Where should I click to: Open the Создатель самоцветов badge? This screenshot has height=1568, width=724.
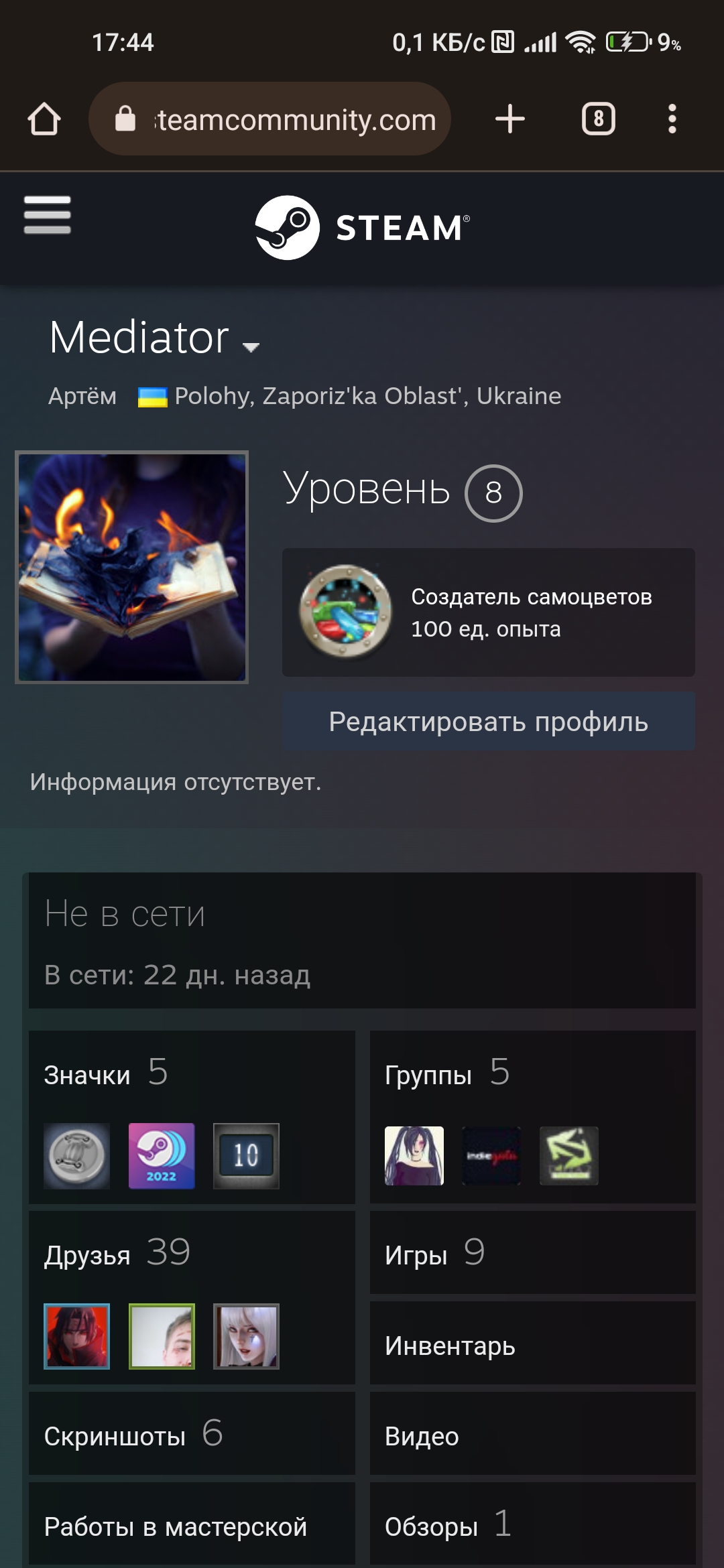[x=488, y=612]
